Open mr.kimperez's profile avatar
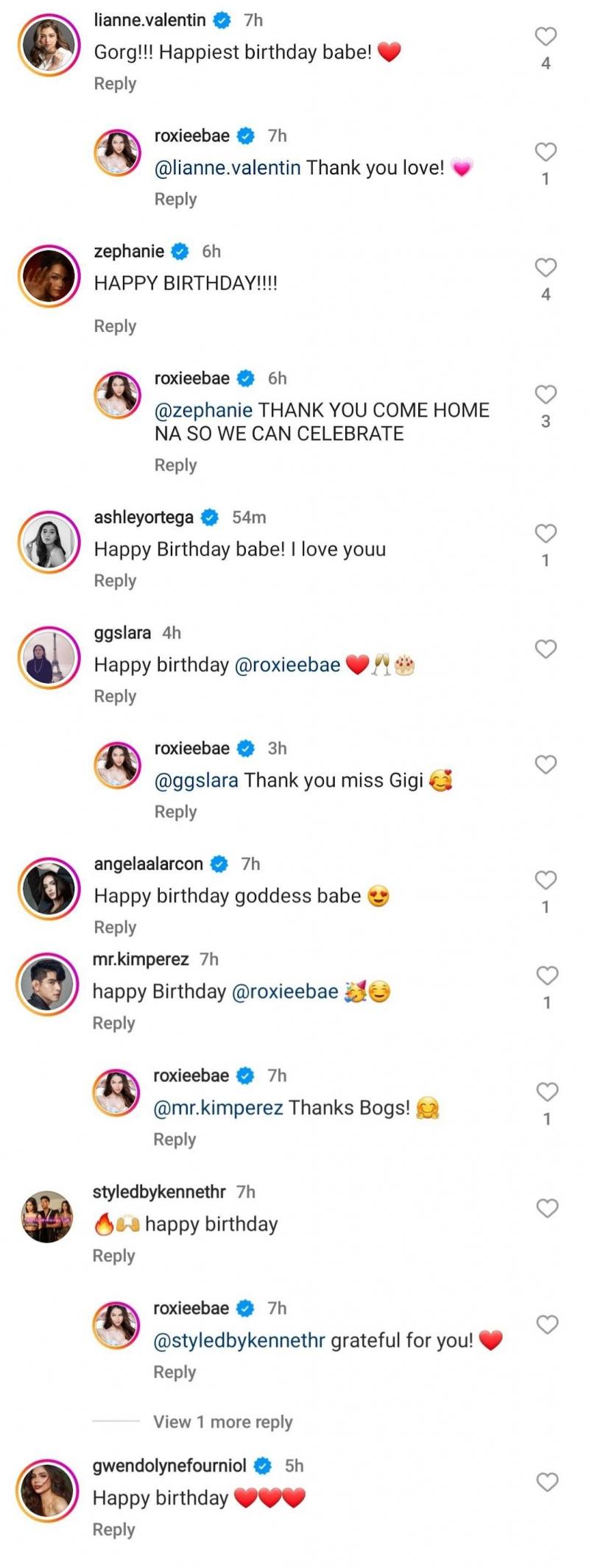 49,984
